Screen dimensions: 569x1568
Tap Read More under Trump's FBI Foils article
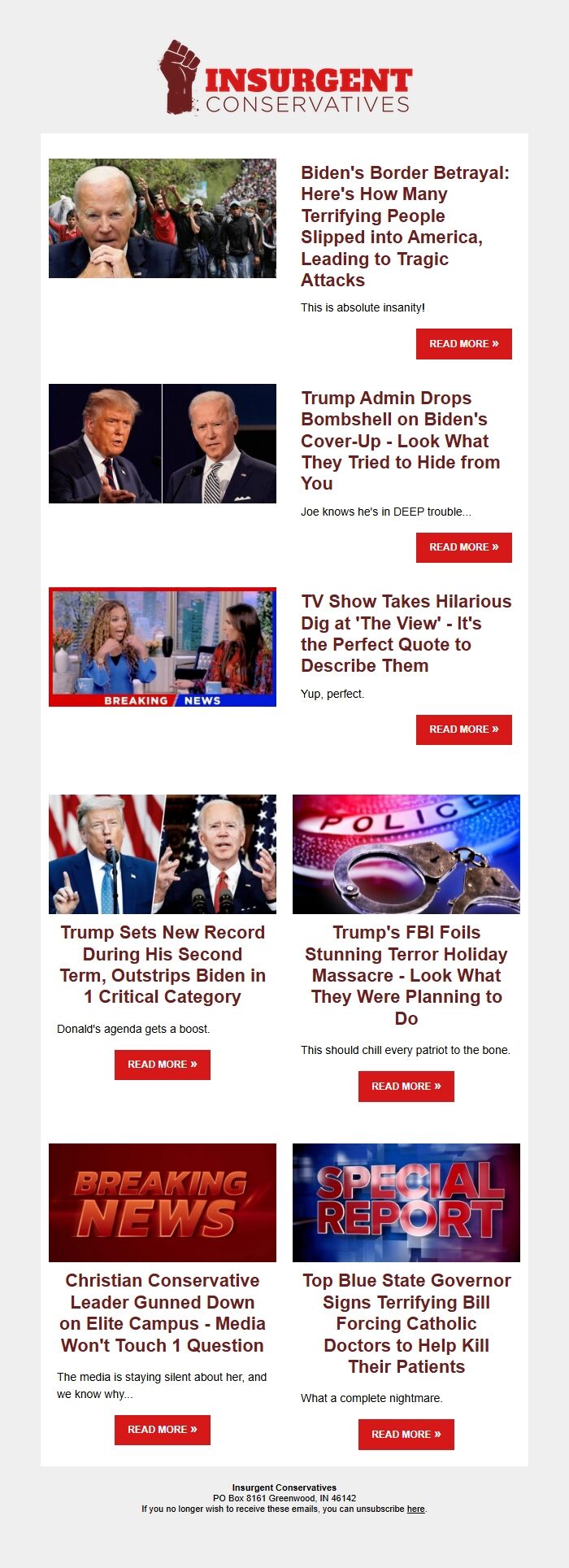406,1087
